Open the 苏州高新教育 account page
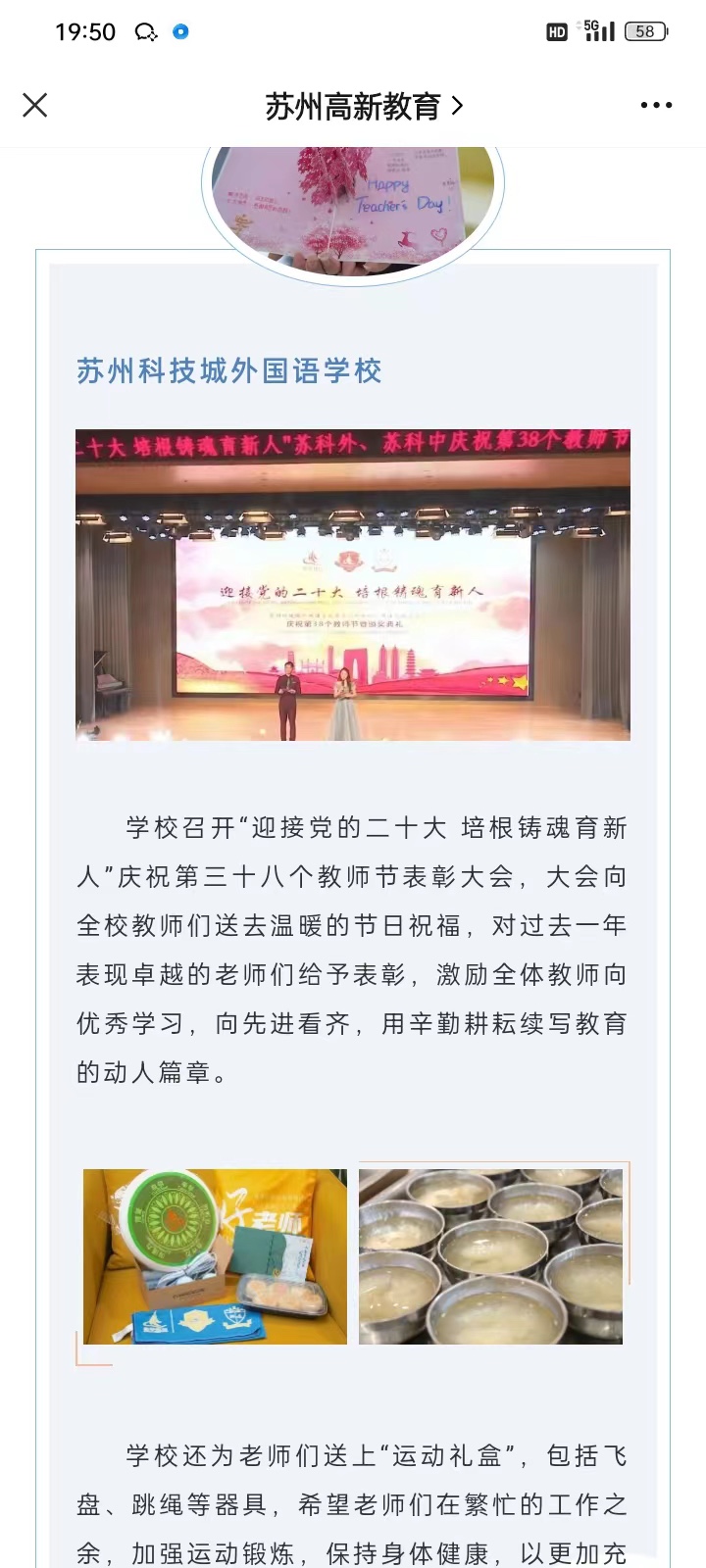Image resolution: width=706 pixels, height=1568 pixels. pos(363,106)
